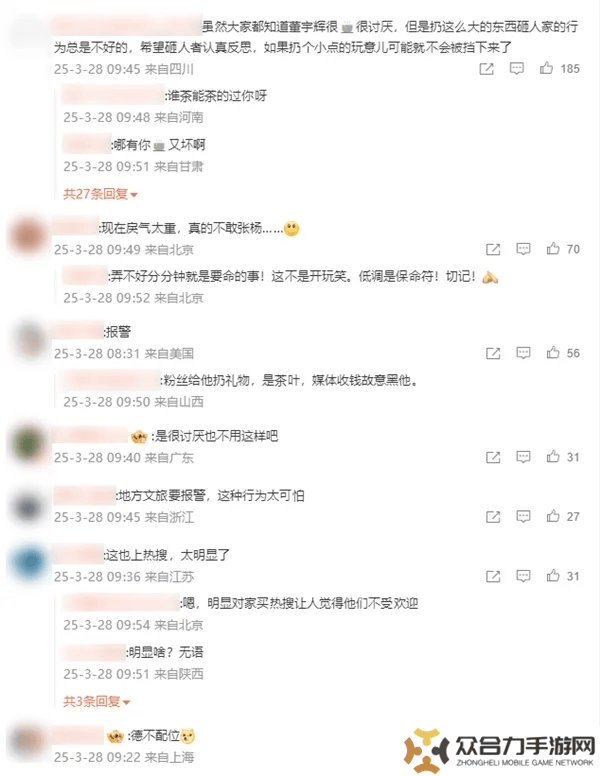Like the 现在戾气太重 comment
The width and height of the screenshot is (600, 776).
(552, 249)
